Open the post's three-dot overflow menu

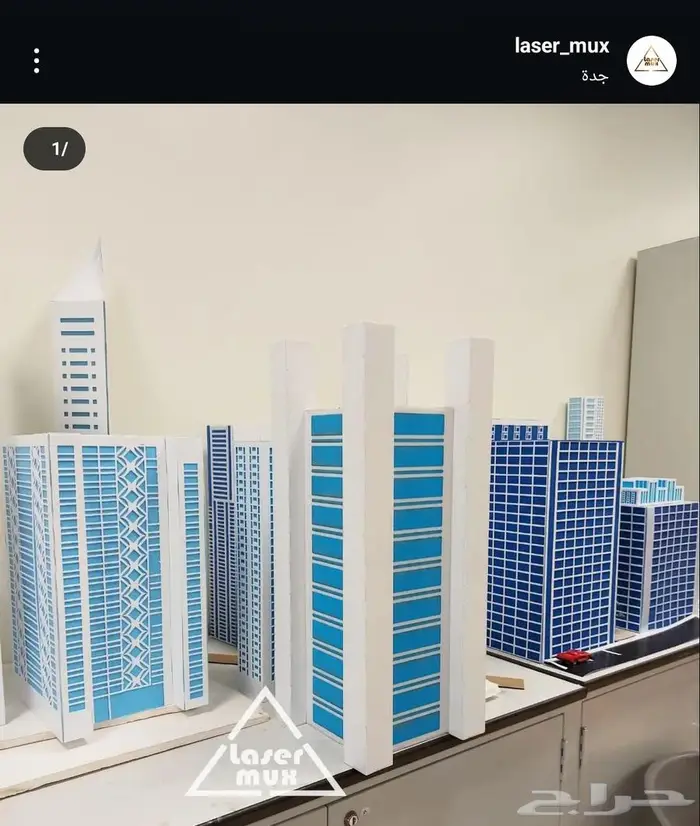point(36,61)
